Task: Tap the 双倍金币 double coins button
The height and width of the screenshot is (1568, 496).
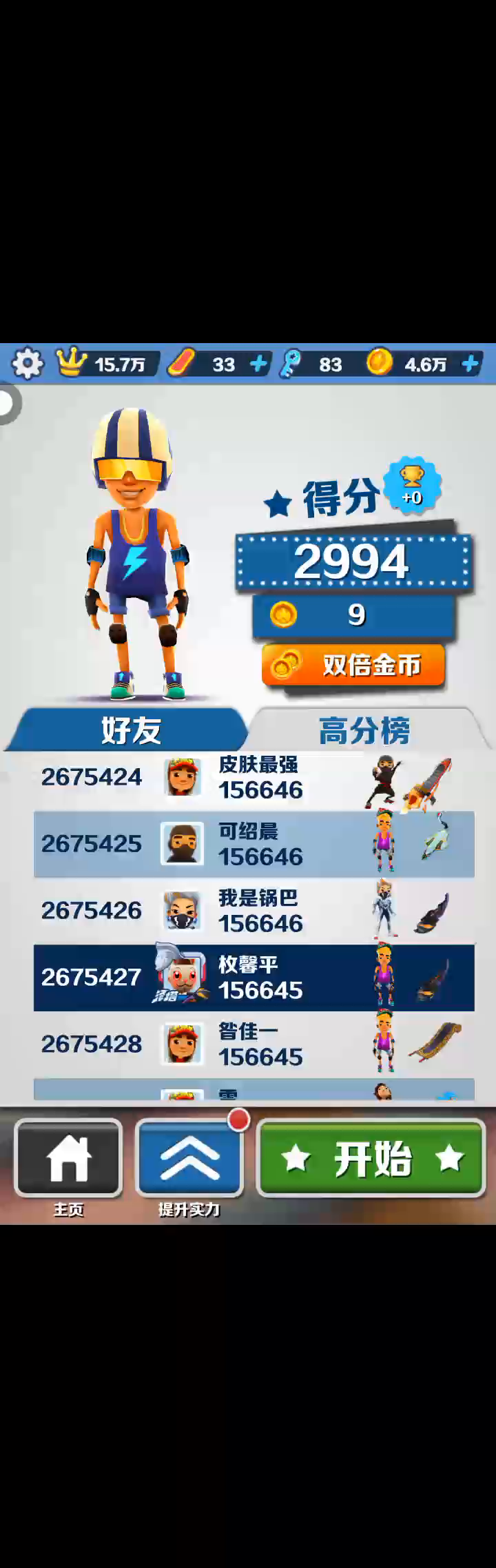Action: (353, 665)
